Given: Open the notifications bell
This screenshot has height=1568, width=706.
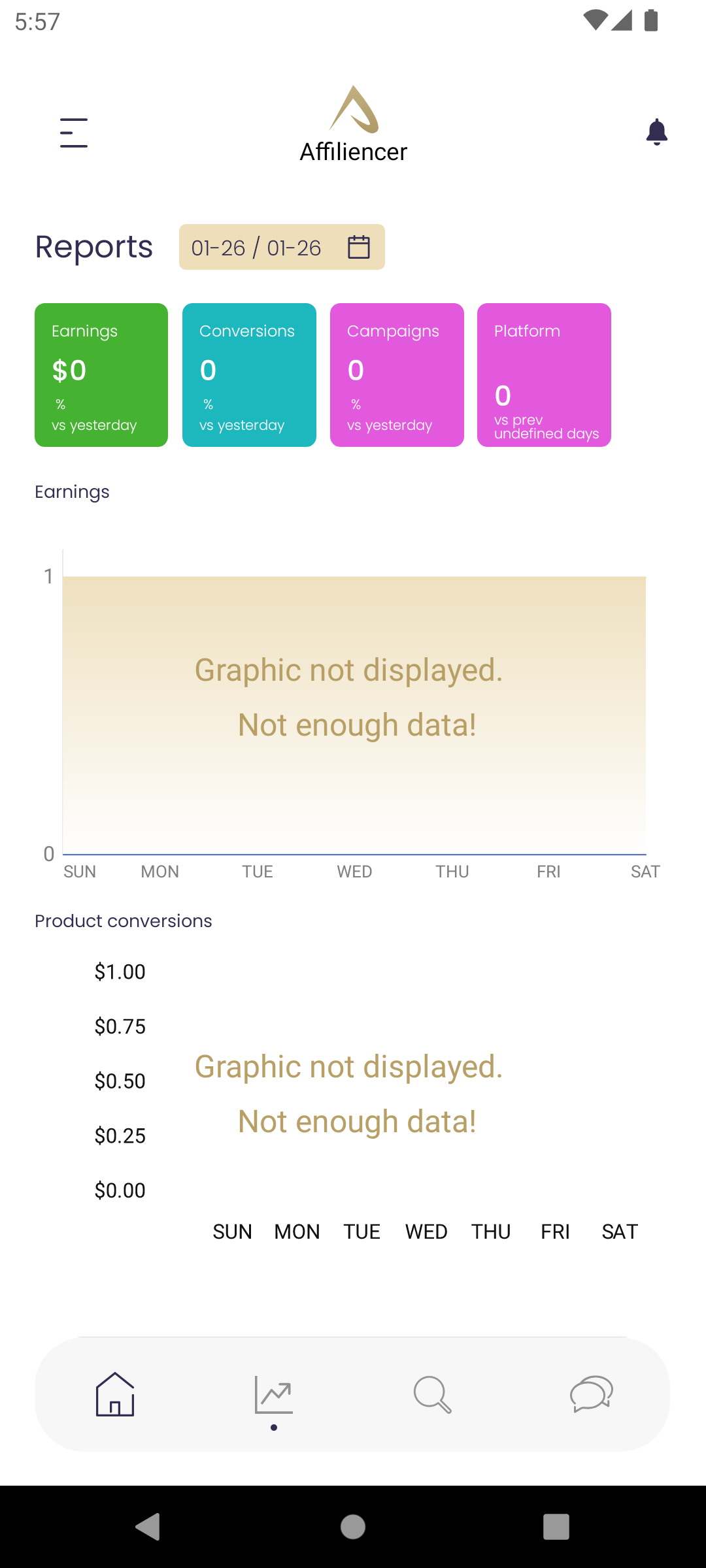Looking at the screenshot, I should [656, 133].
